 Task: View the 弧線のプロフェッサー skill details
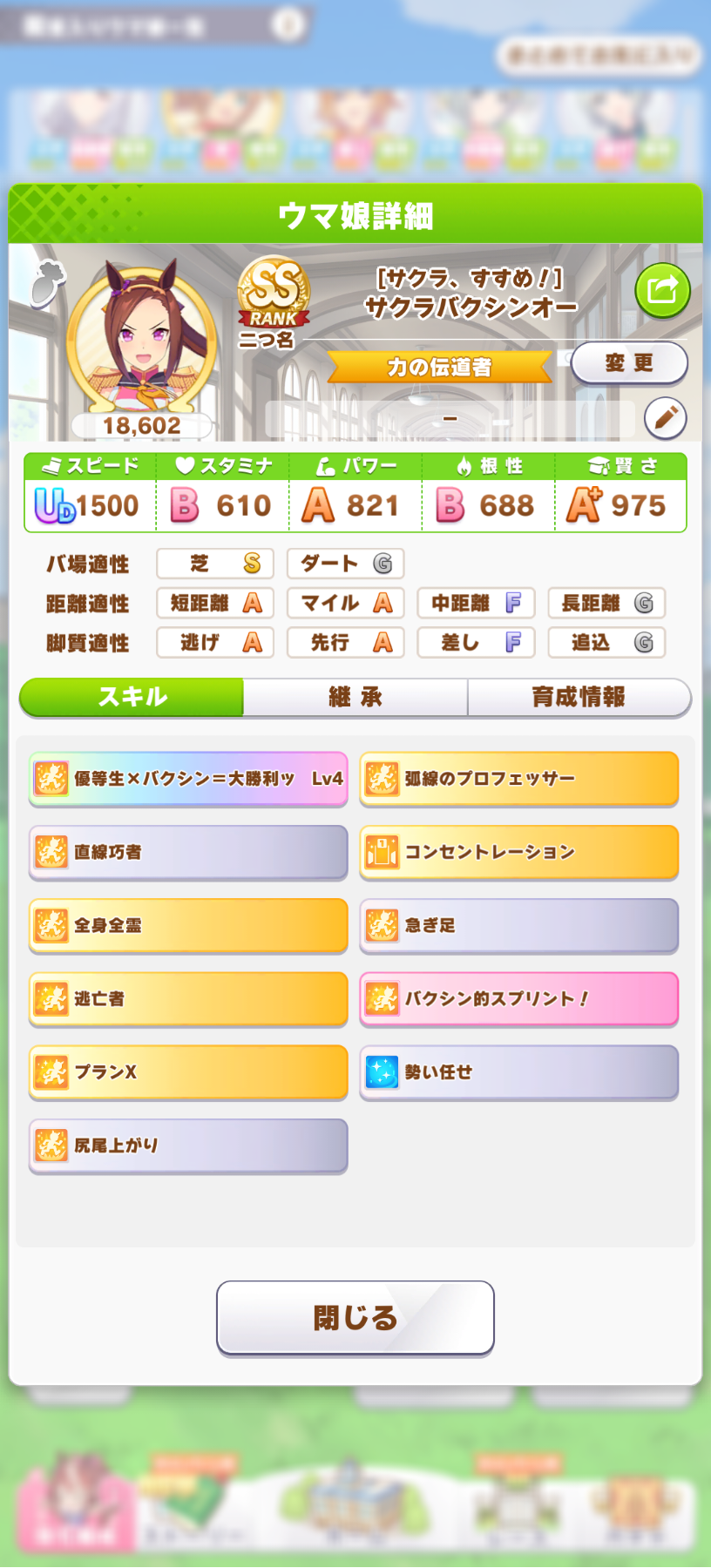(519, 779)
